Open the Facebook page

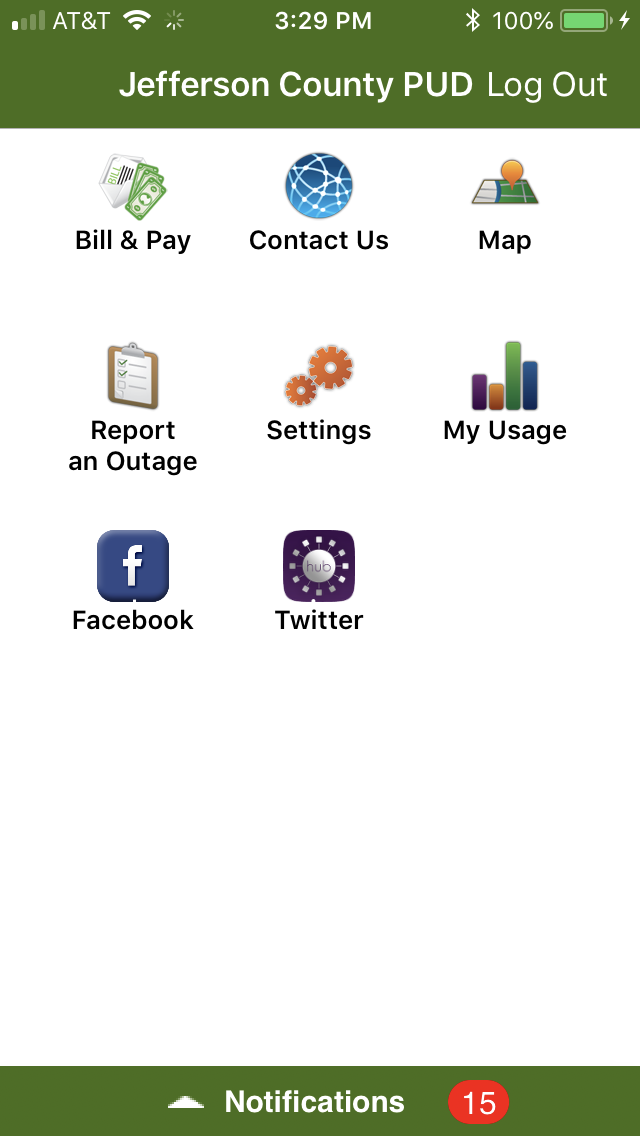pyautogui.click(x=133, y=582)
